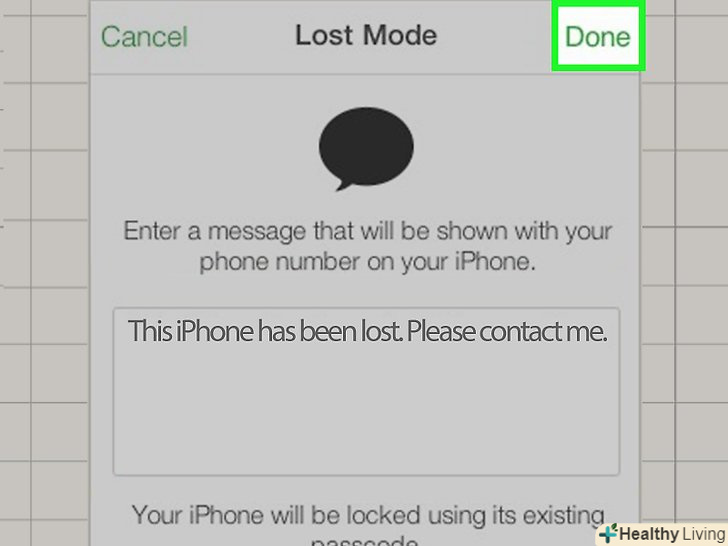Confirm Lost Mode with Done
Screen dimensions: 728x546
[x=597, y=37]
